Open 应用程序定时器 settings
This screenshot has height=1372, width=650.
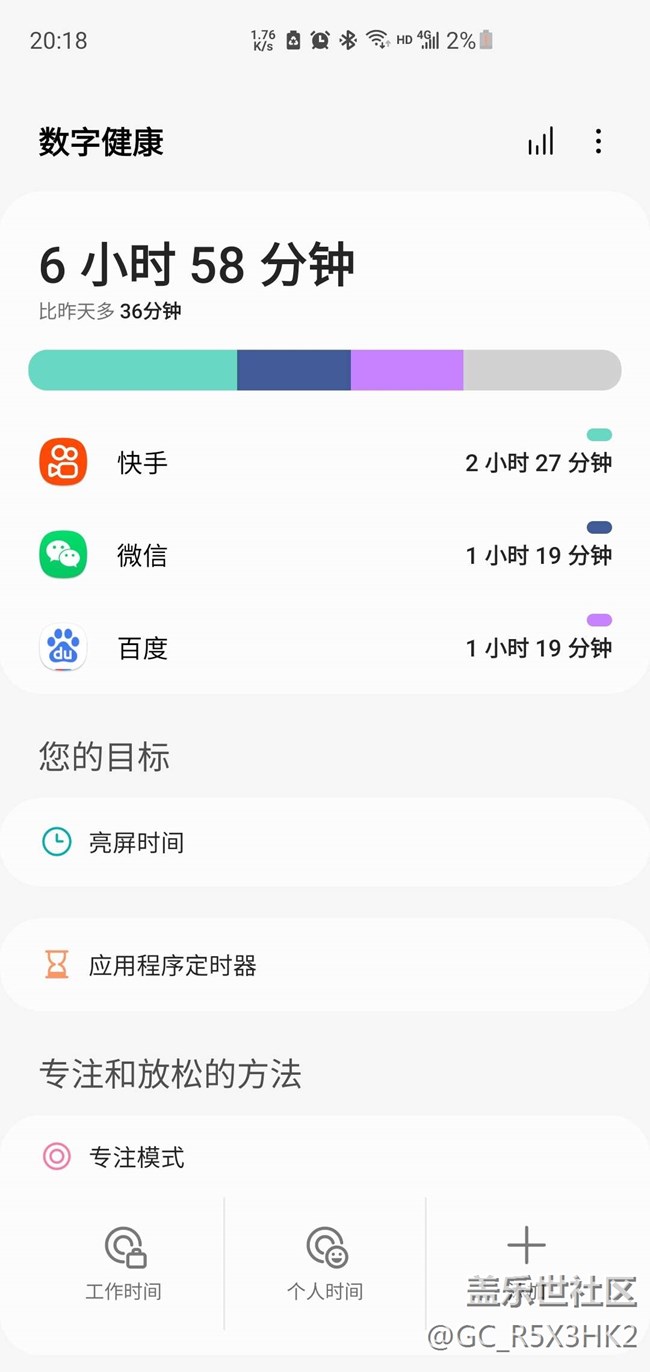[x=325, y=965]
